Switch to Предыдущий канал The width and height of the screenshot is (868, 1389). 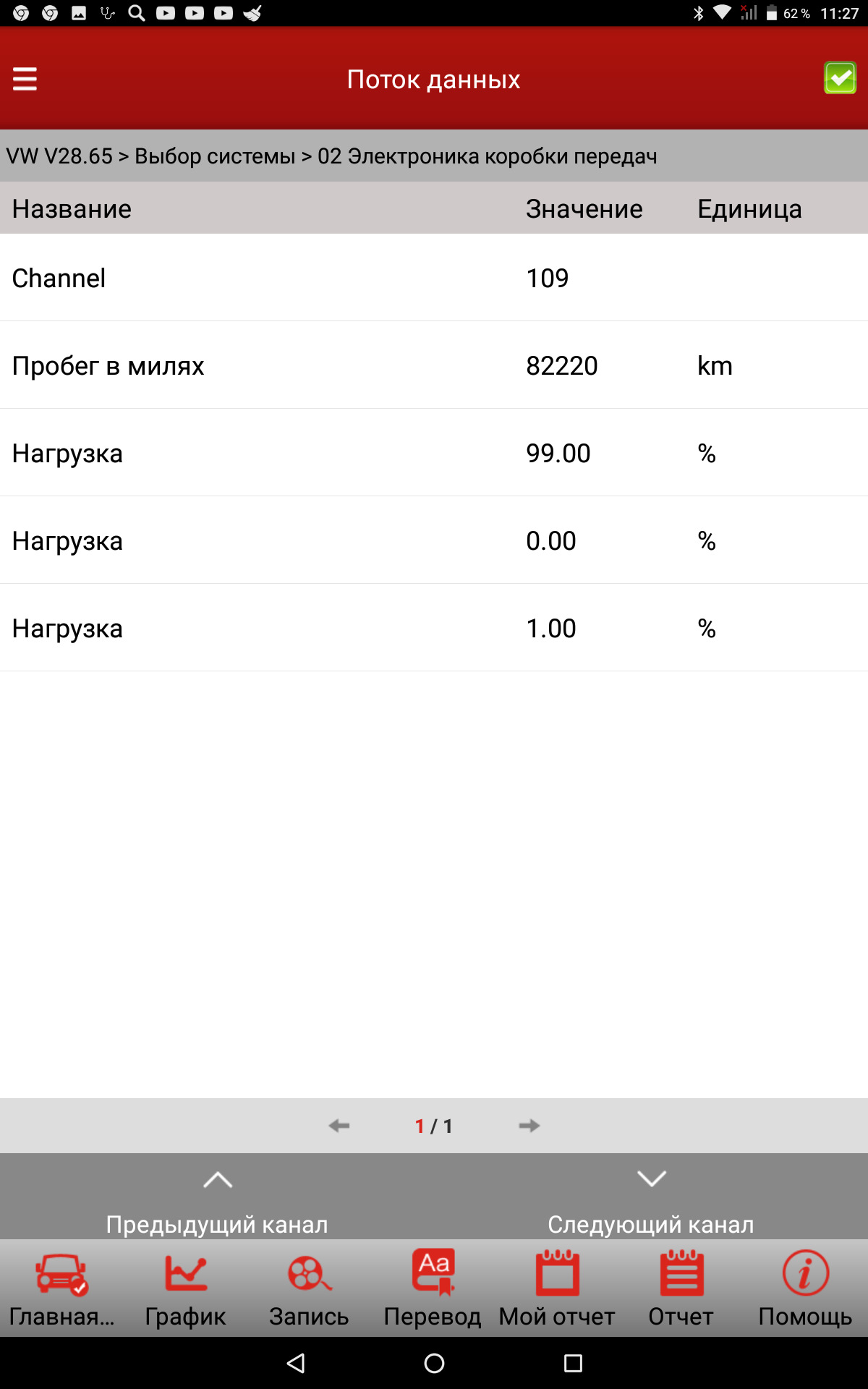point(217,1198)
